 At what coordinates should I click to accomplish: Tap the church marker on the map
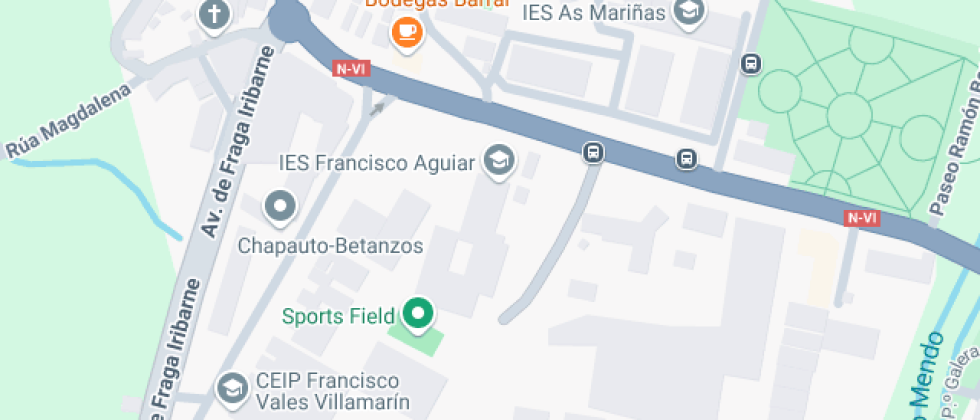214,15
